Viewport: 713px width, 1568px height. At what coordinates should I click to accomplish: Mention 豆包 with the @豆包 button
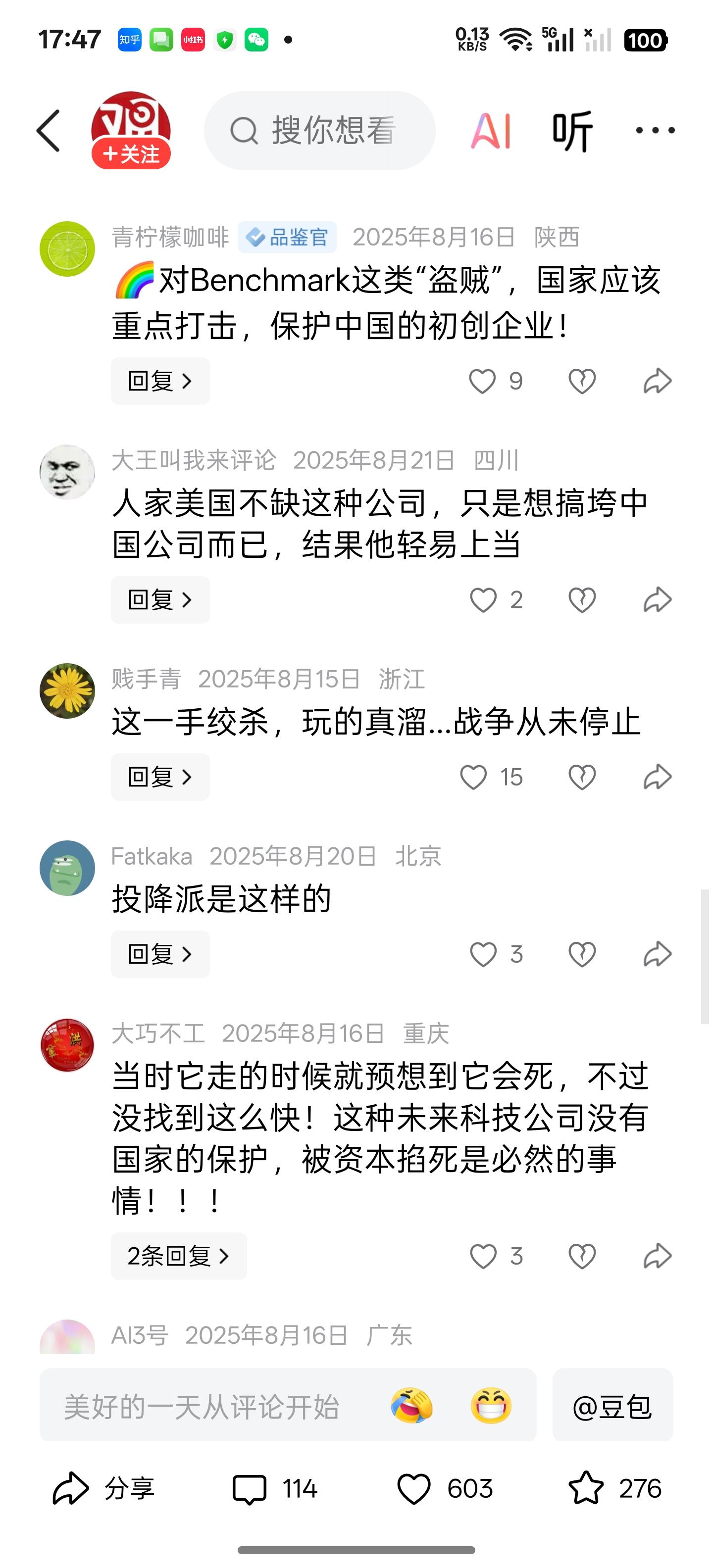[612, 1407]
